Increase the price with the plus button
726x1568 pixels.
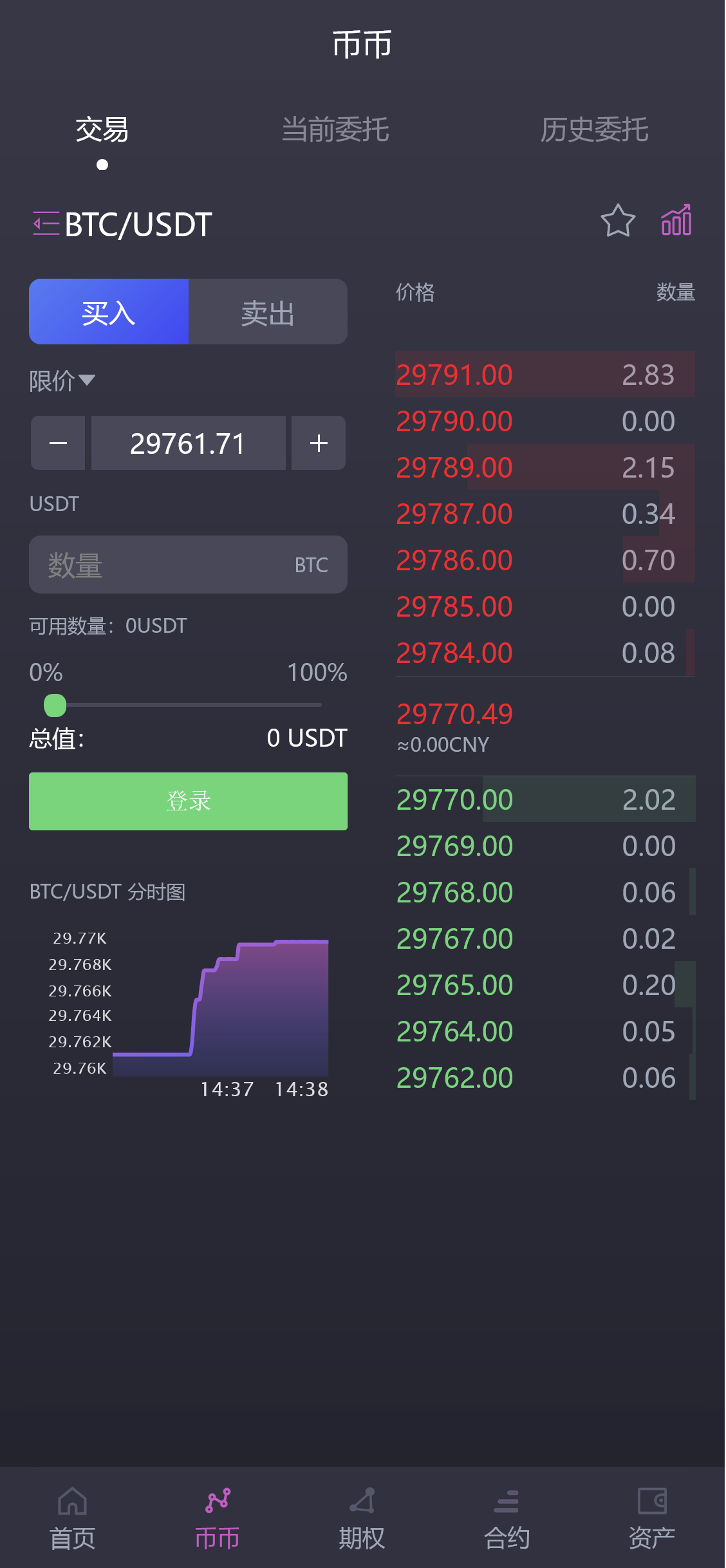319,443
